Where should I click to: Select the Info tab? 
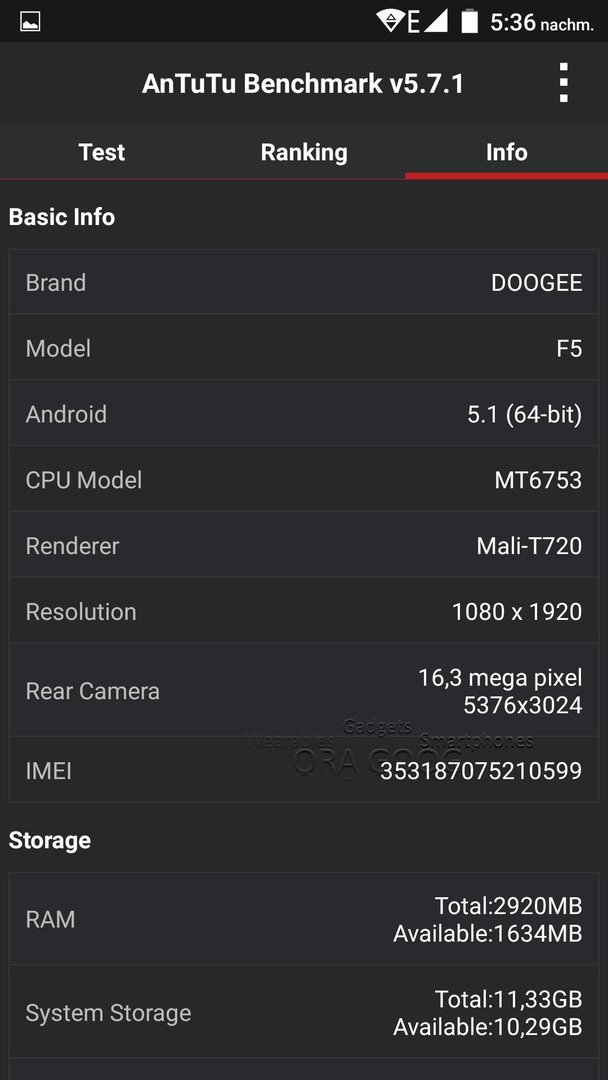pyautogui.click(x=507, y=152)
